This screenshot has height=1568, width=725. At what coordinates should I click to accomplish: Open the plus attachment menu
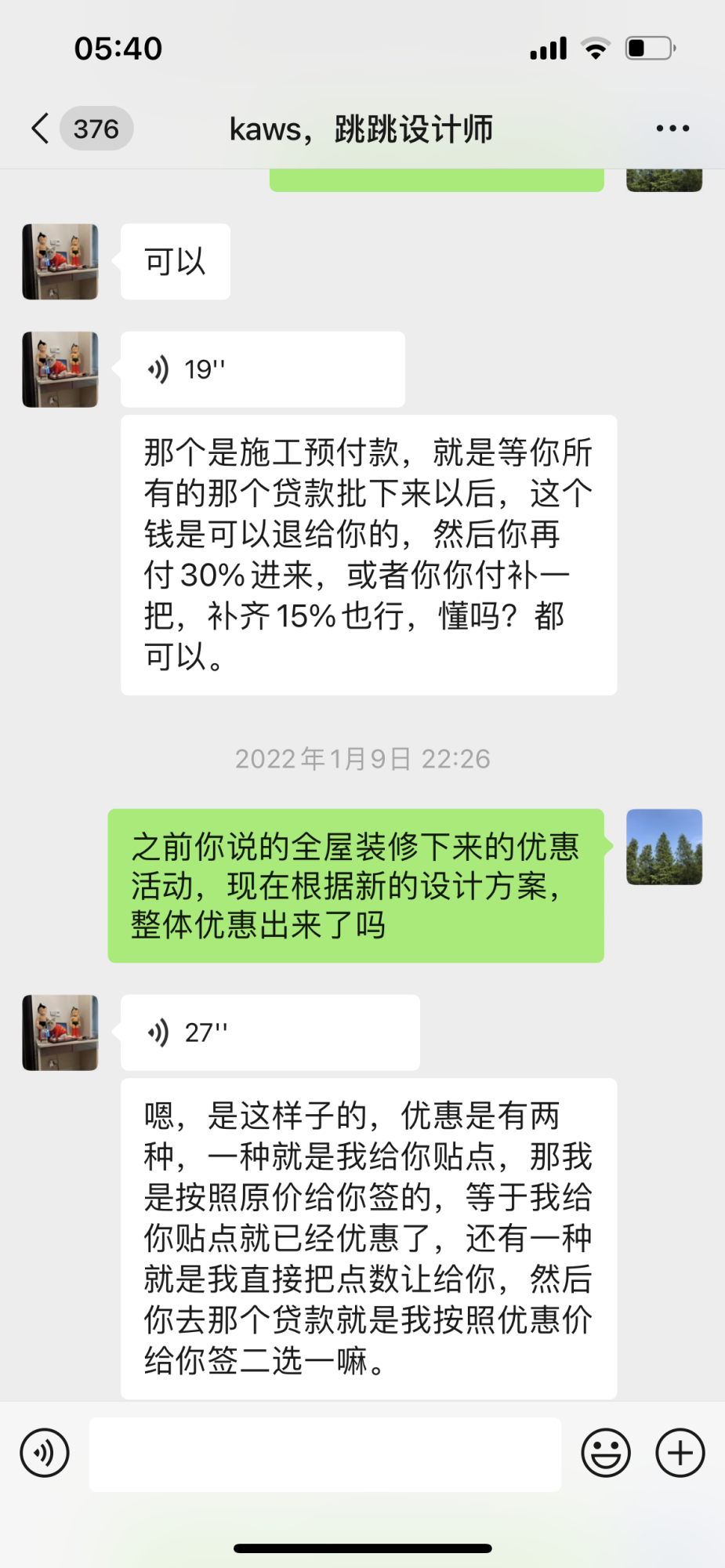[x=680, y=1453]
